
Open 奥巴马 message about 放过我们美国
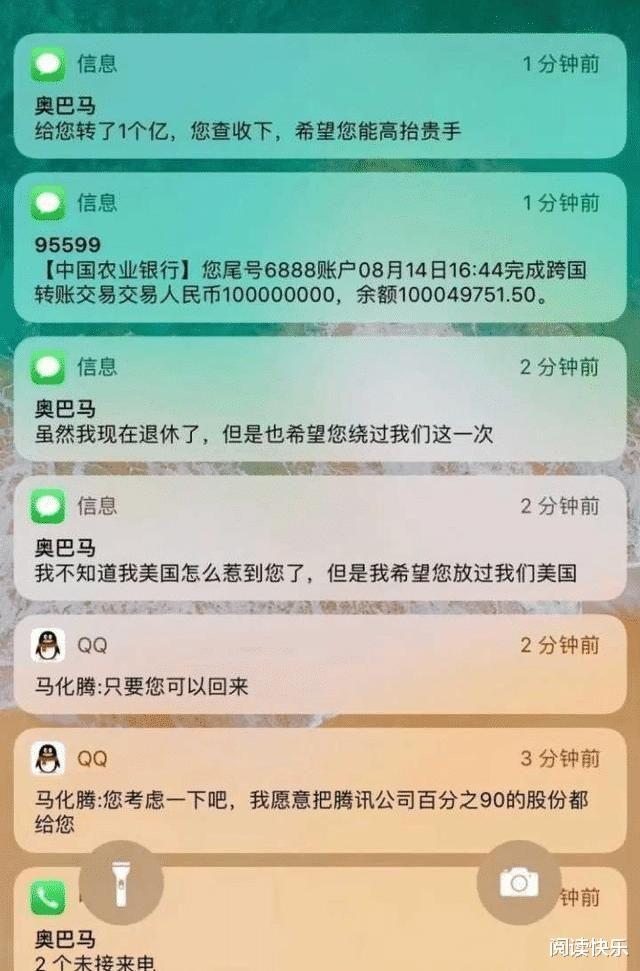click(x=320, y=540)
